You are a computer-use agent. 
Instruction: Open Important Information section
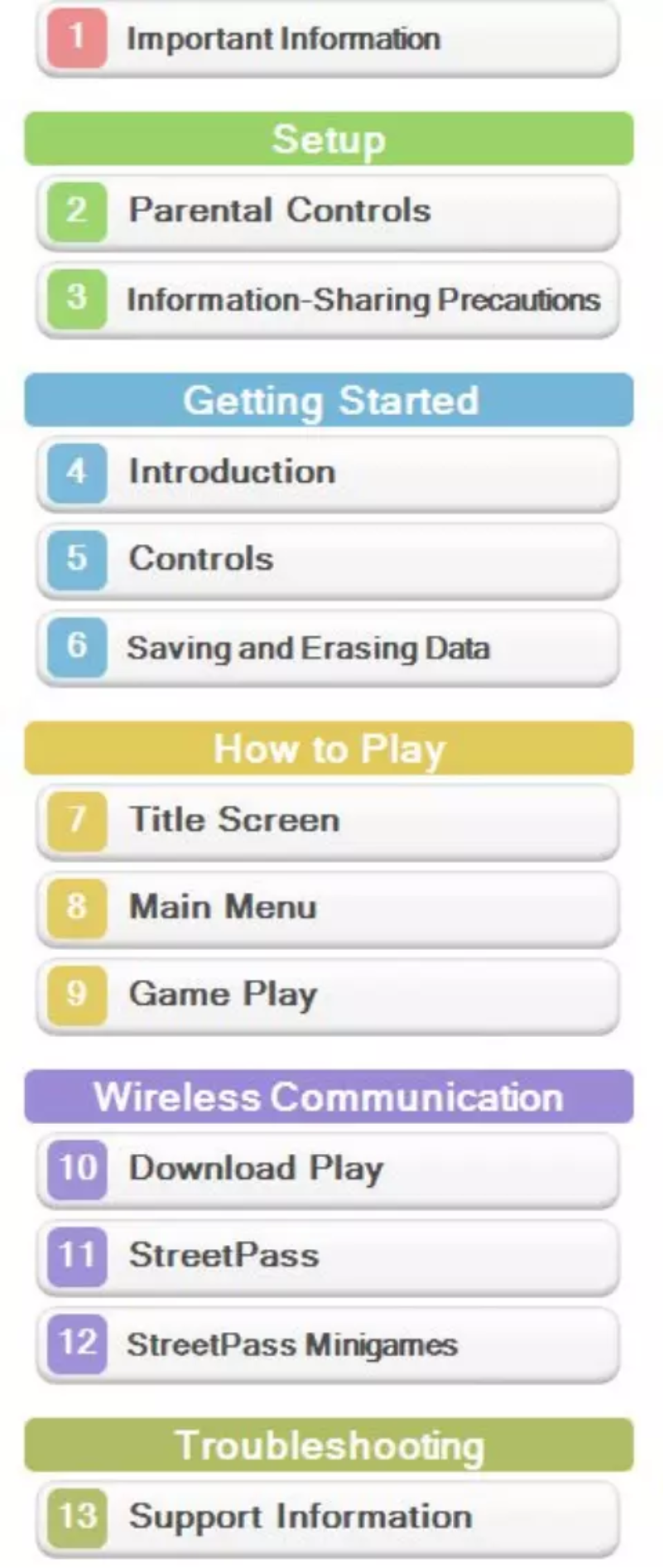pos(328,39)
